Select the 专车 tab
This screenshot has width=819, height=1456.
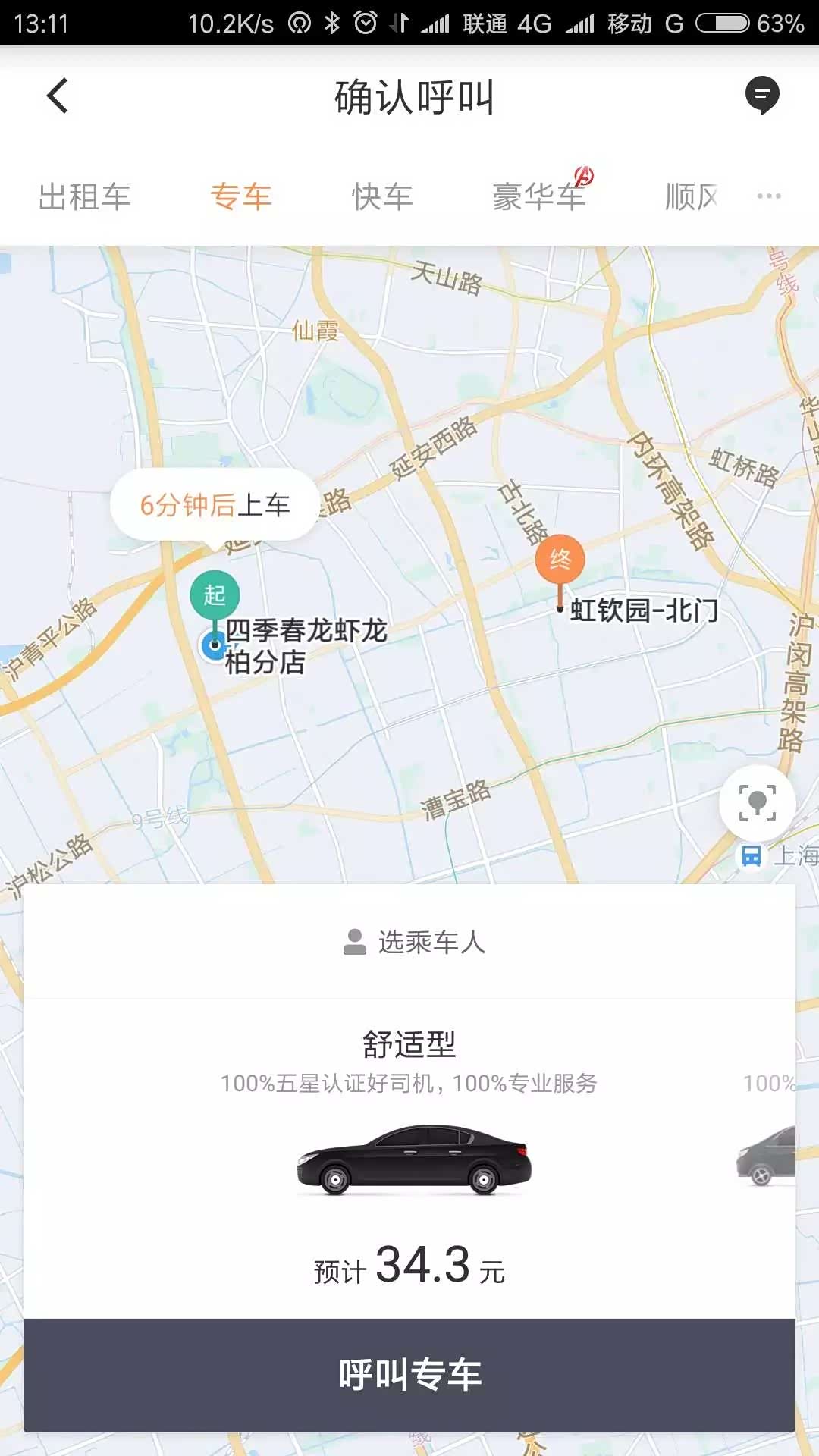point(241,197)
